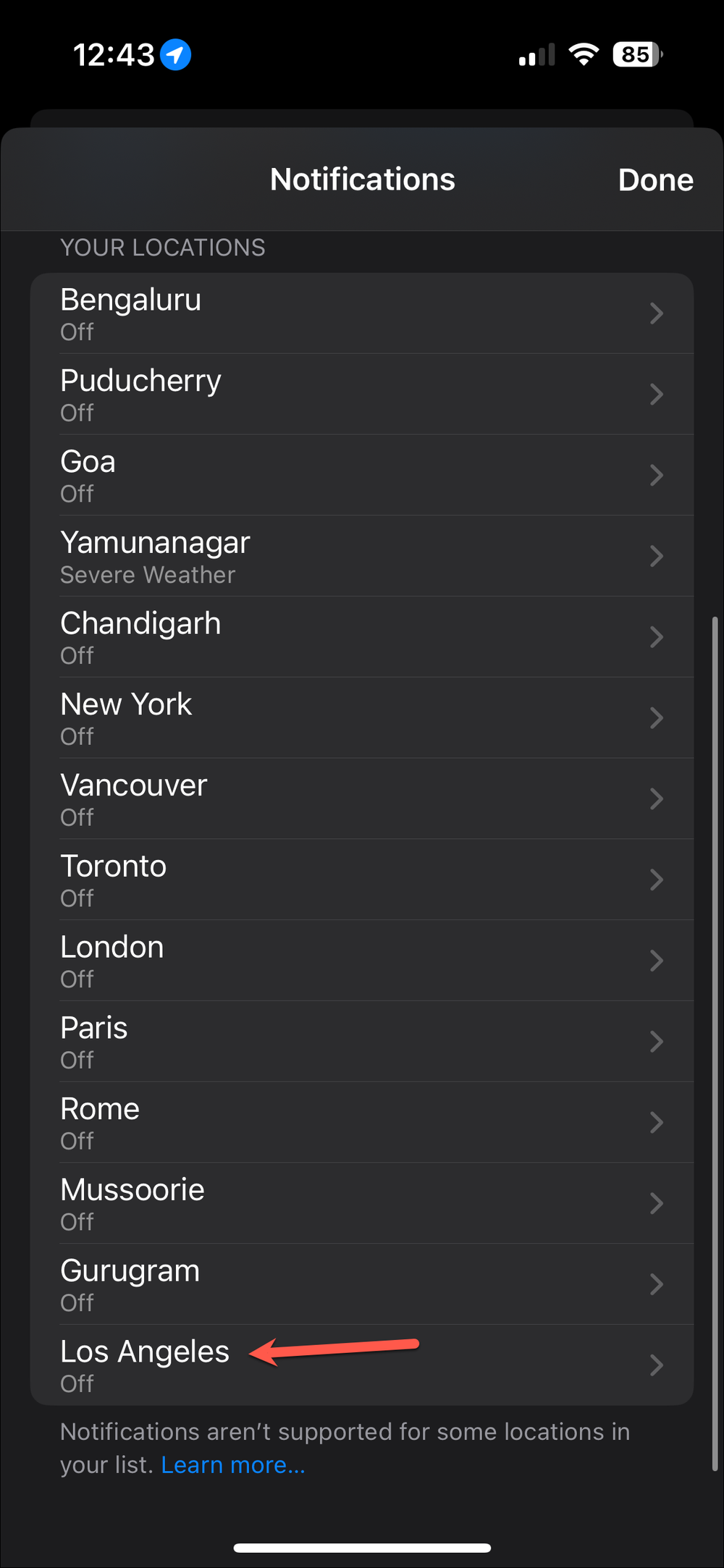The width and height of the screenshot is (724, 1568).
Task: Open Chandigarh notification settings
Action: [x=362, y=637]
